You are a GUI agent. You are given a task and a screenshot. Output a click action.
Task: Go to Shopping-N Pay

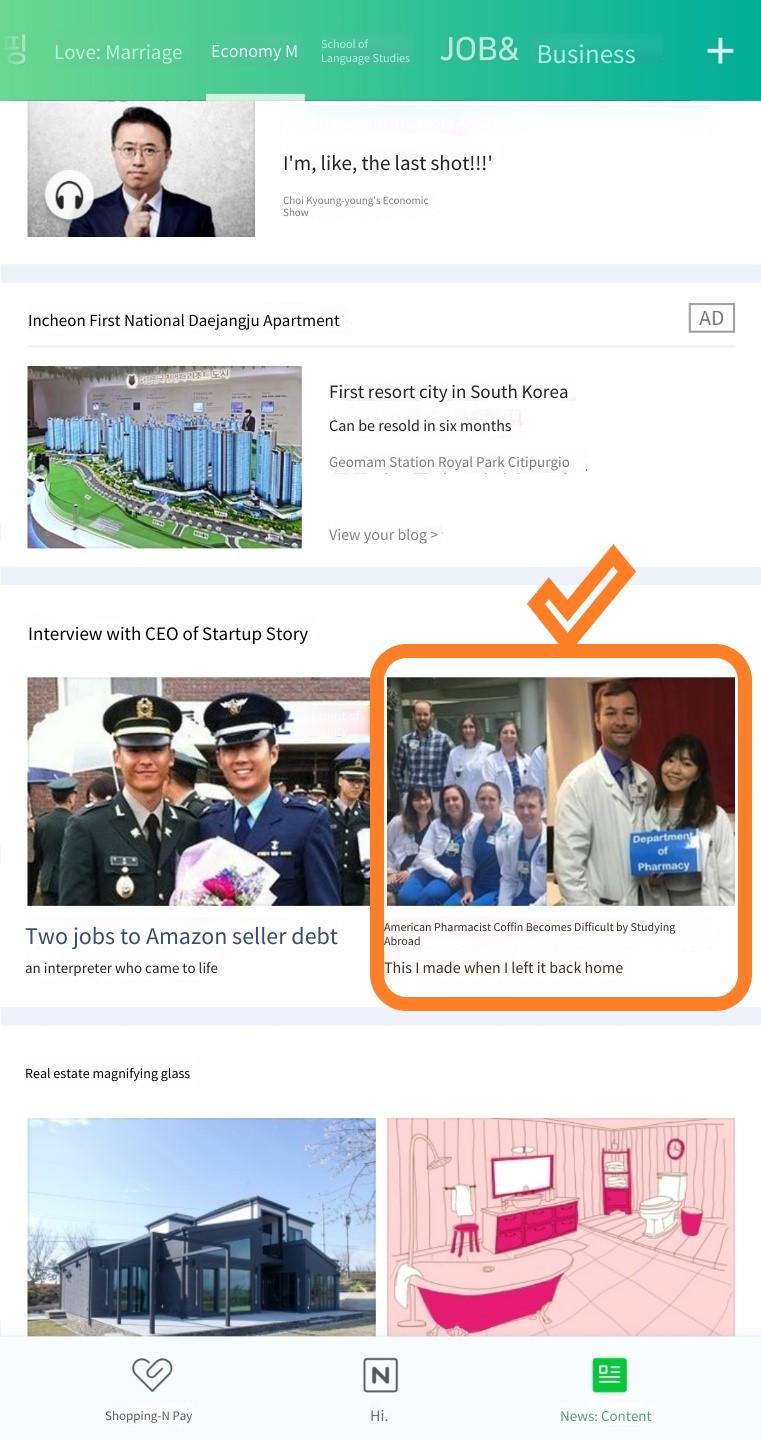tap(149, 1389)
